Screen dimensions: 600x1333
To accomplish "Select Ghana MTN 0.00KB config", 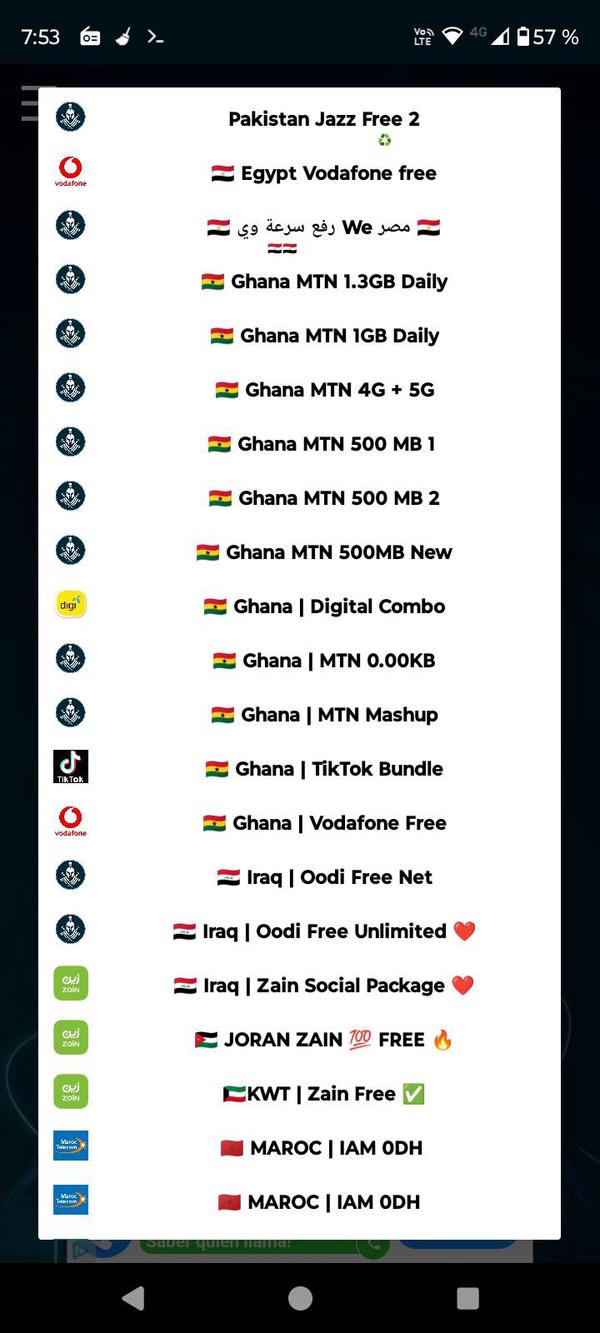I will [x=323, y=660].
